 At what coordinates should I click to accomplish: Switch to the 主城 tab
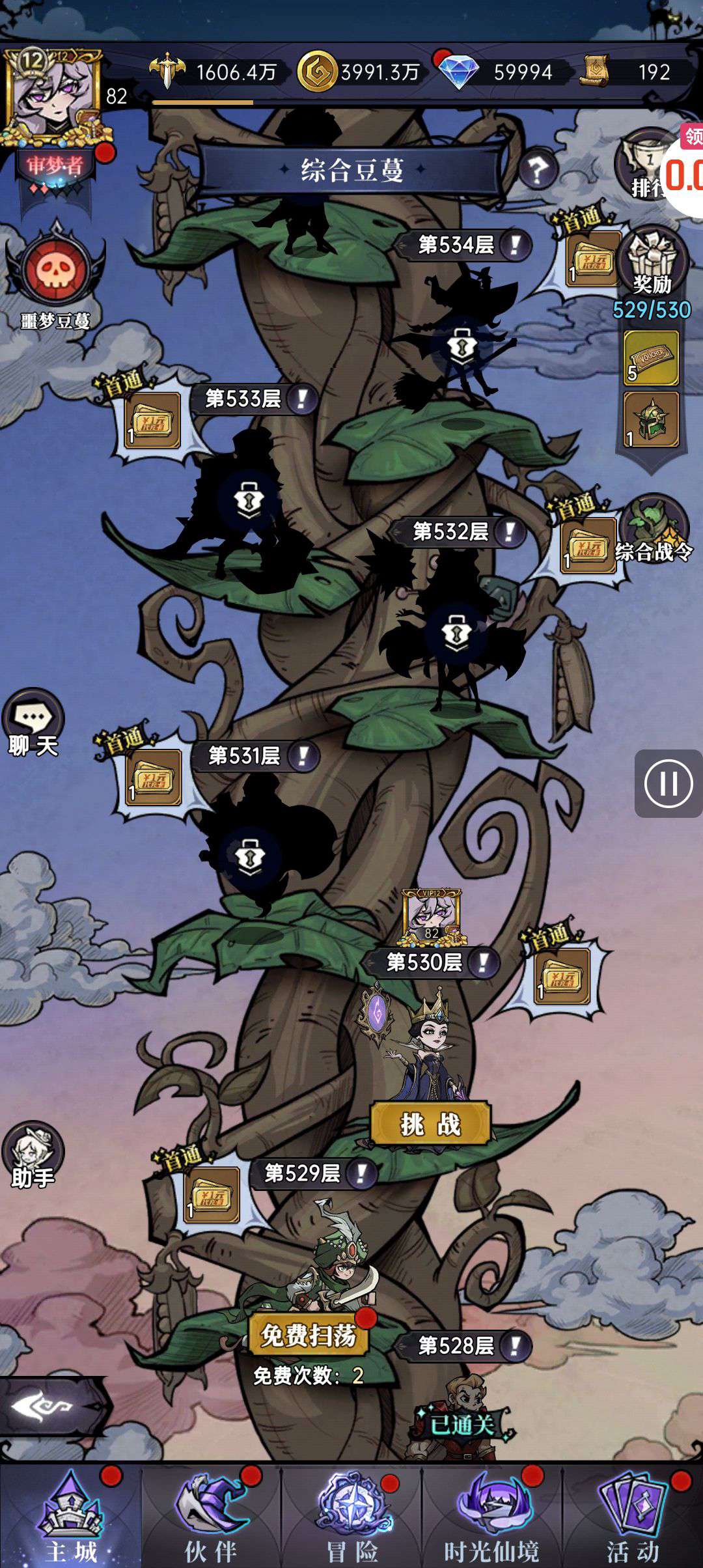[70, 1517]
